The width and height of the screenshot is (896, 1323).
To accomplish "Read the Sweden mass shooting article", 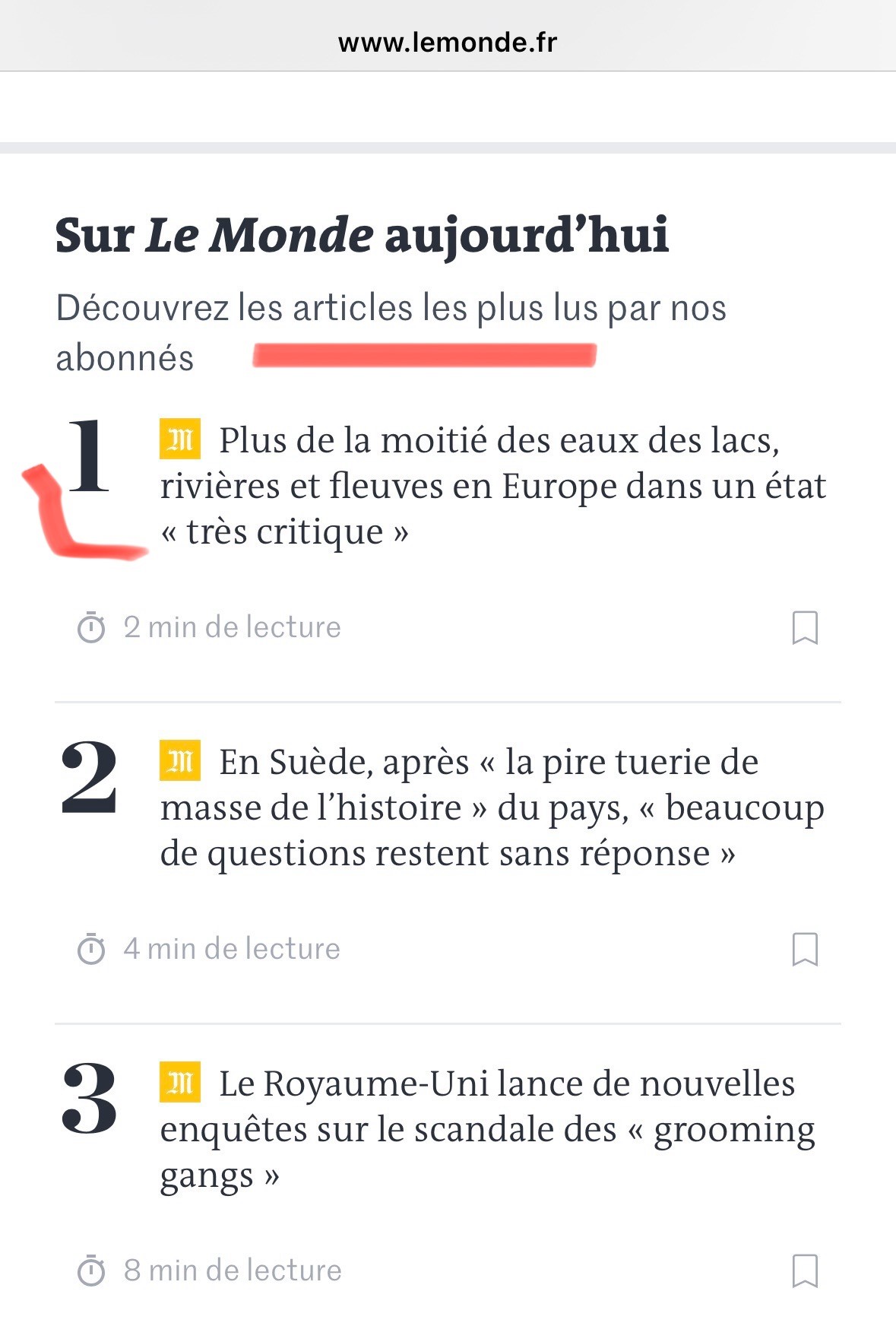I will 491,807.
